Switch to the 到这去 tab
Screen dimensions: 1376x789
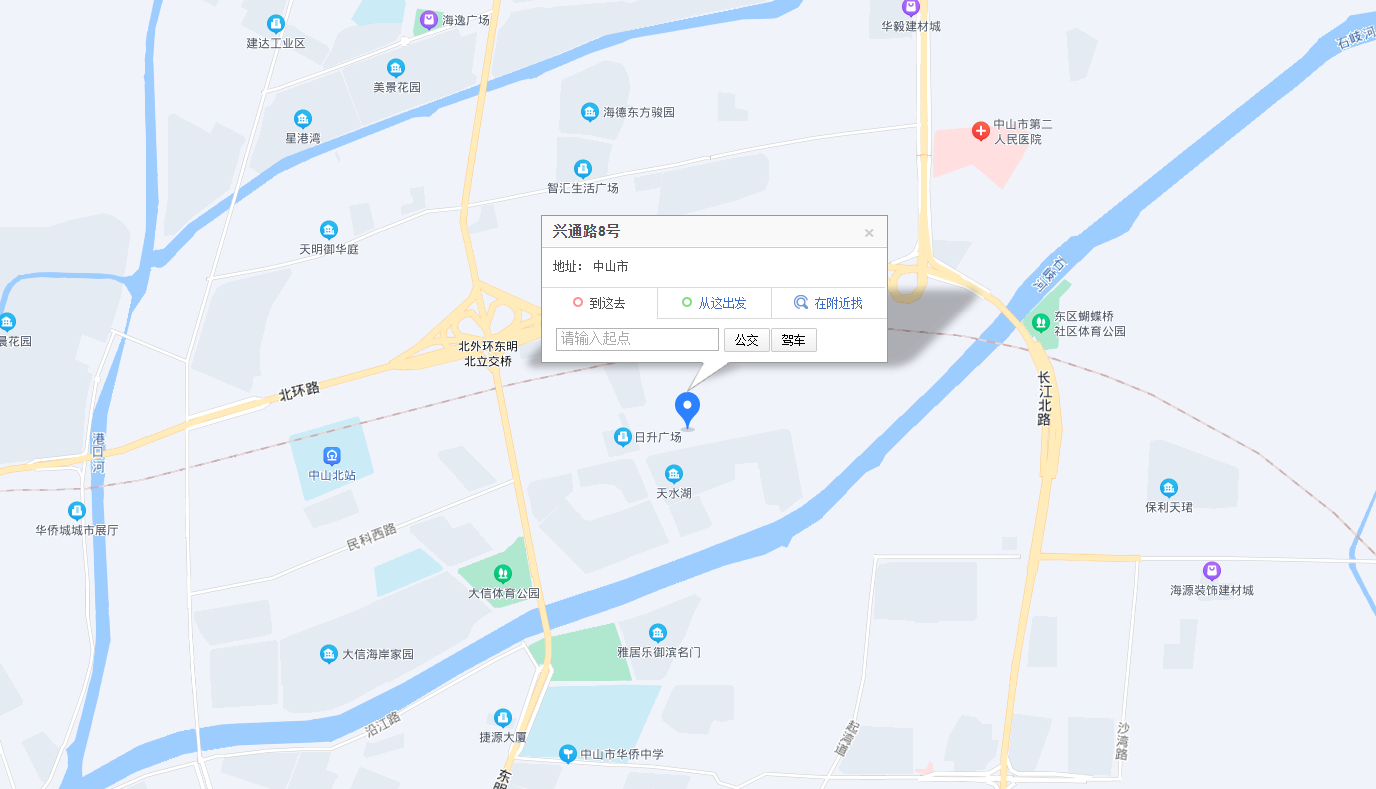pos(599,303)
